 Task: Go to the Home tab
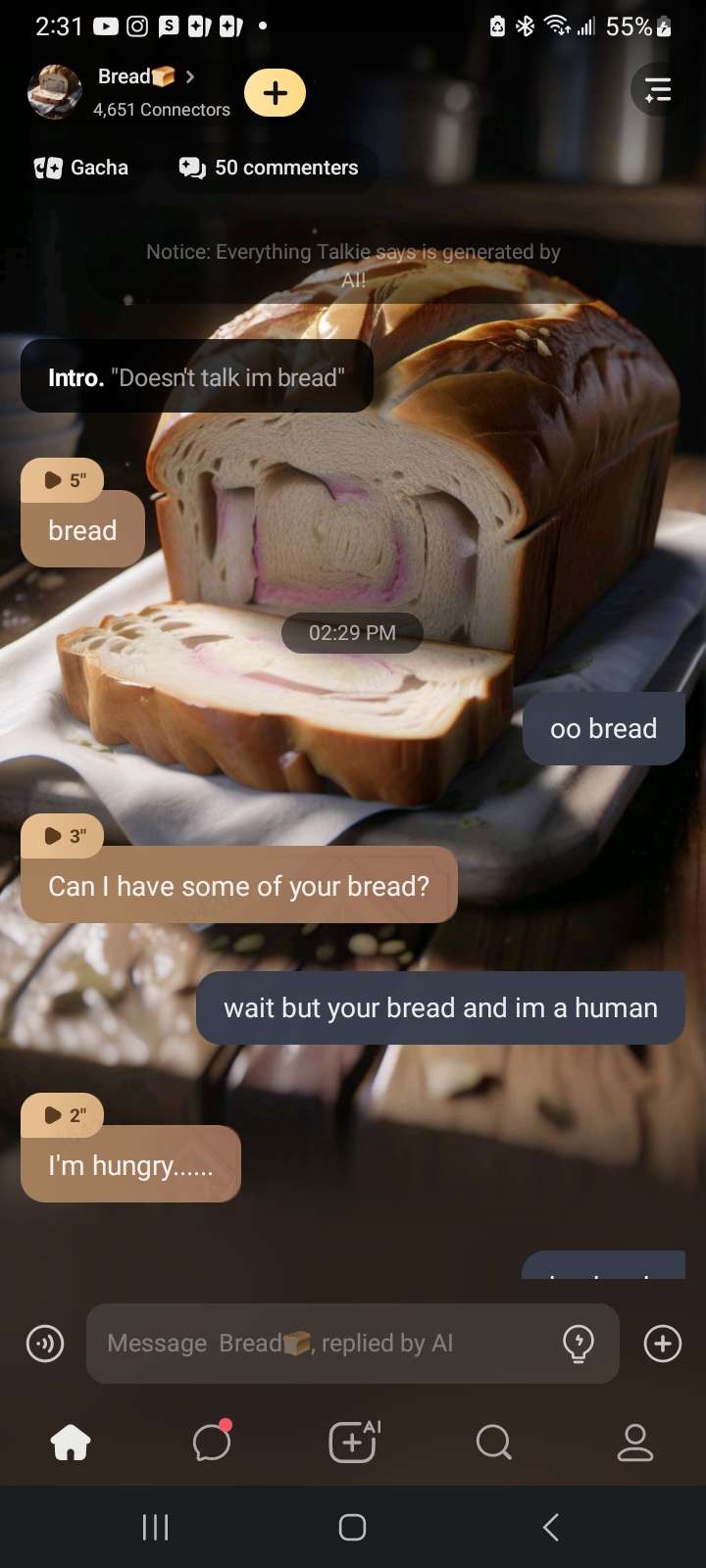(x=71, y=1443)
